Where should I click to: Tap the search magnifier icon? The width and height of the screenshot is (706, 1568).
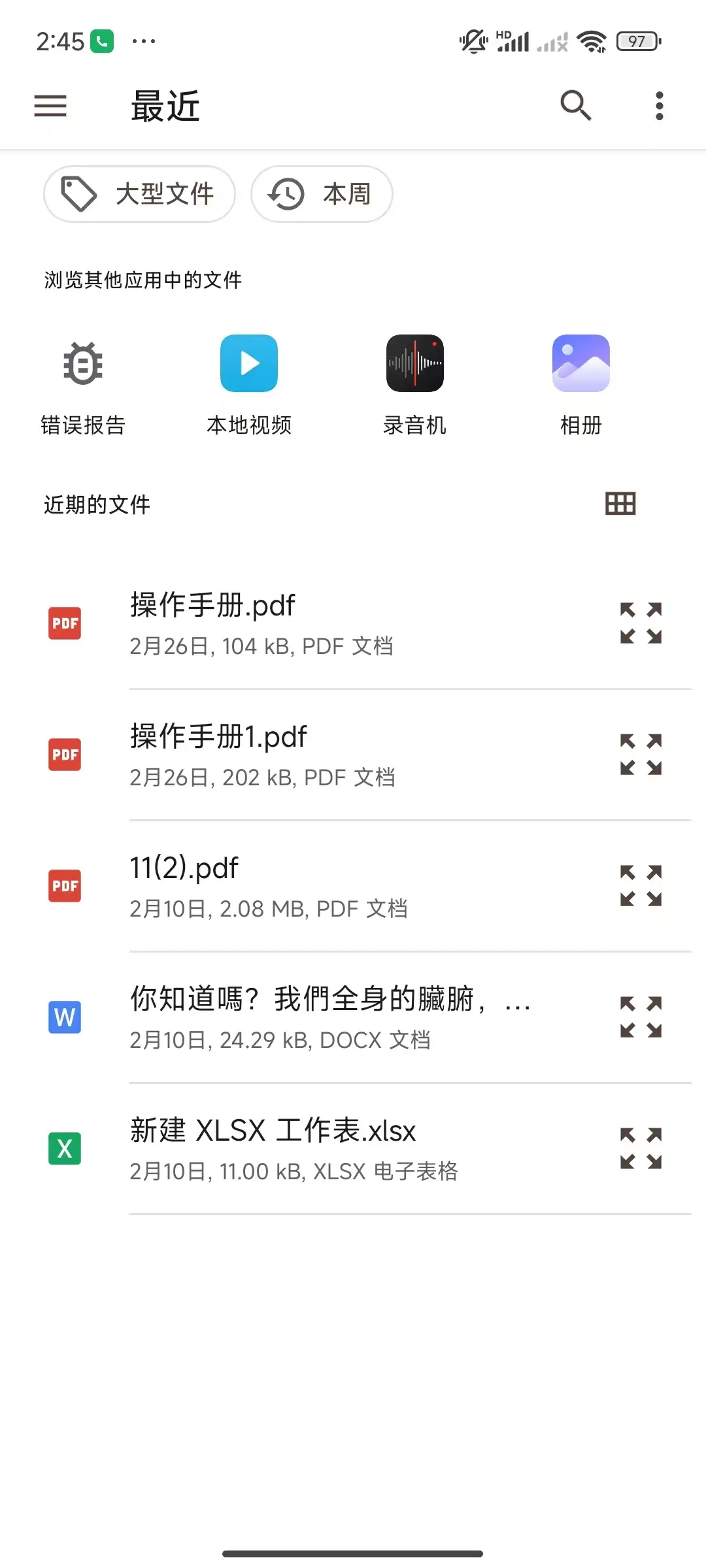coord(575,105)
